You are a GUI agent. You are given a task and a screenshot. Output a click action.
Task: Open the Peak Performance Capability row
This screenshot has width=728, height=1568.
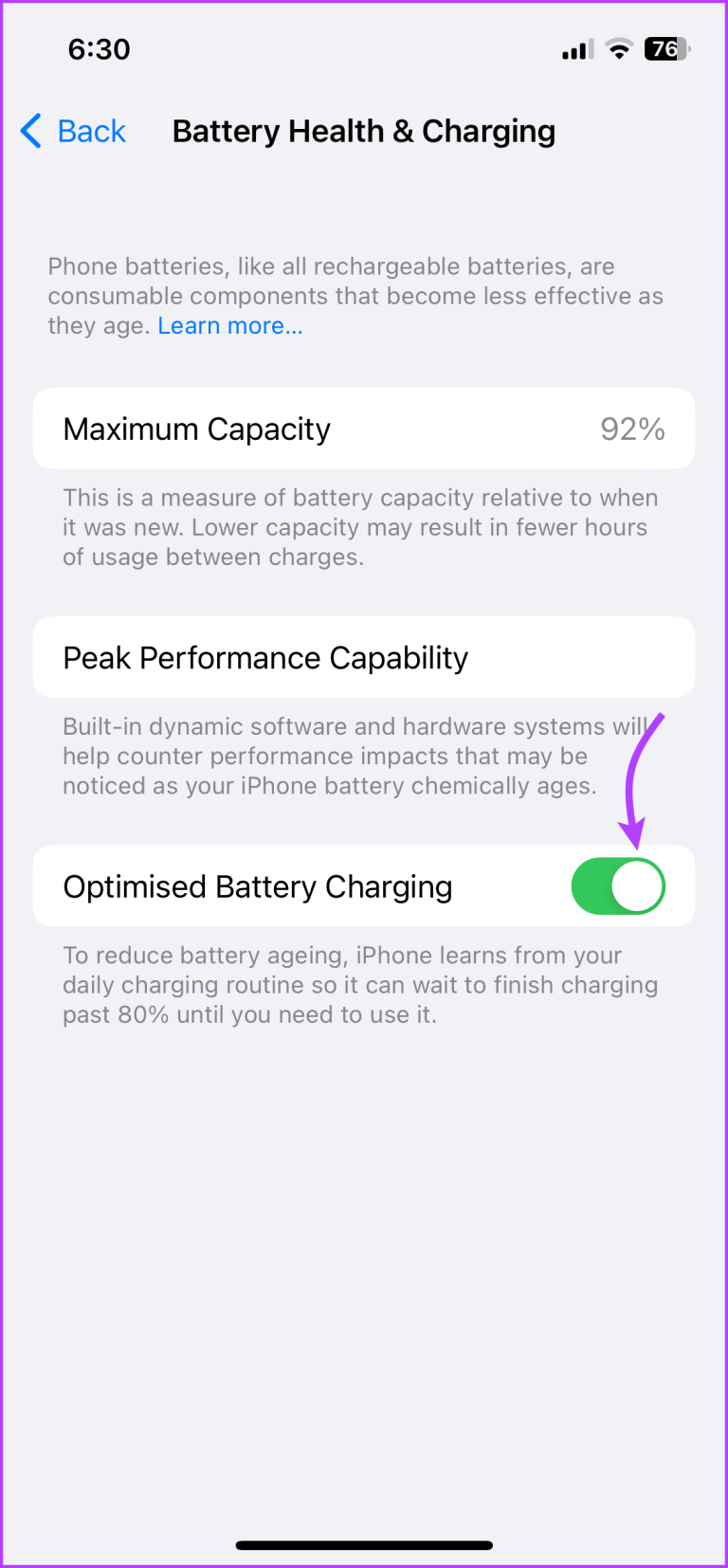363,657
